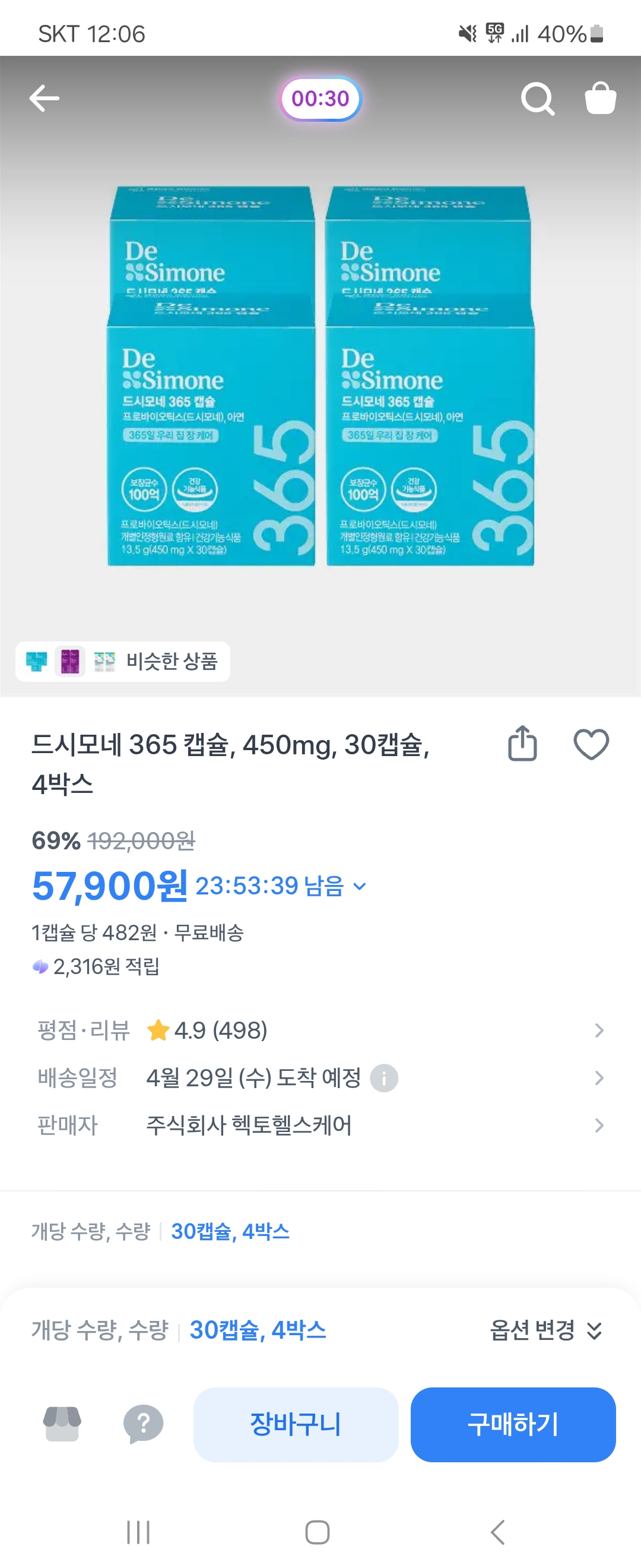Tap the back arrow at top left
Viewport: 641px width, 1568px height.
[x=43, y=99]
